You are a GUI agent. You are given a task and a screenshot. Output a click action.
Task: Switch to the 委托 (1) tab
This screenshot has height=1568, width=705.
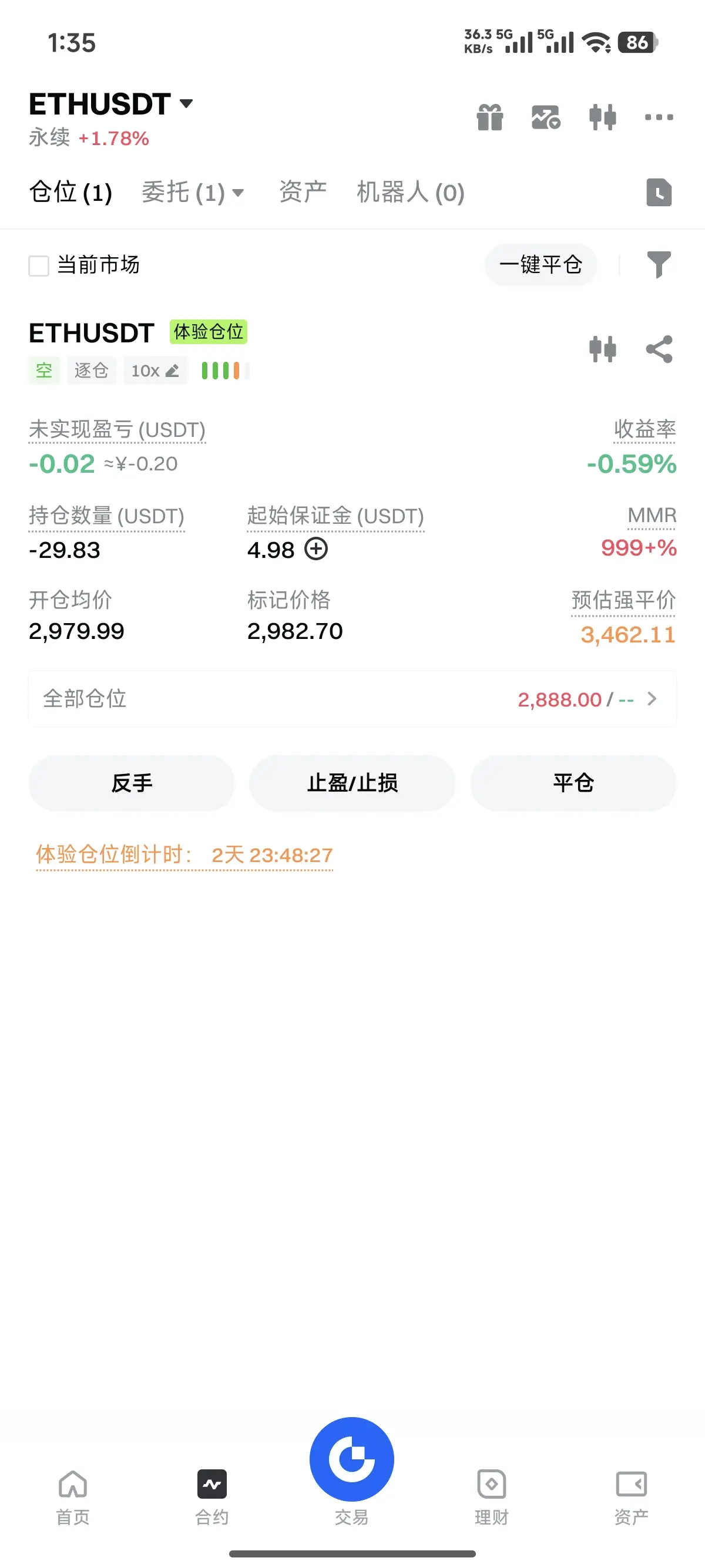click(x=192, y=193)
